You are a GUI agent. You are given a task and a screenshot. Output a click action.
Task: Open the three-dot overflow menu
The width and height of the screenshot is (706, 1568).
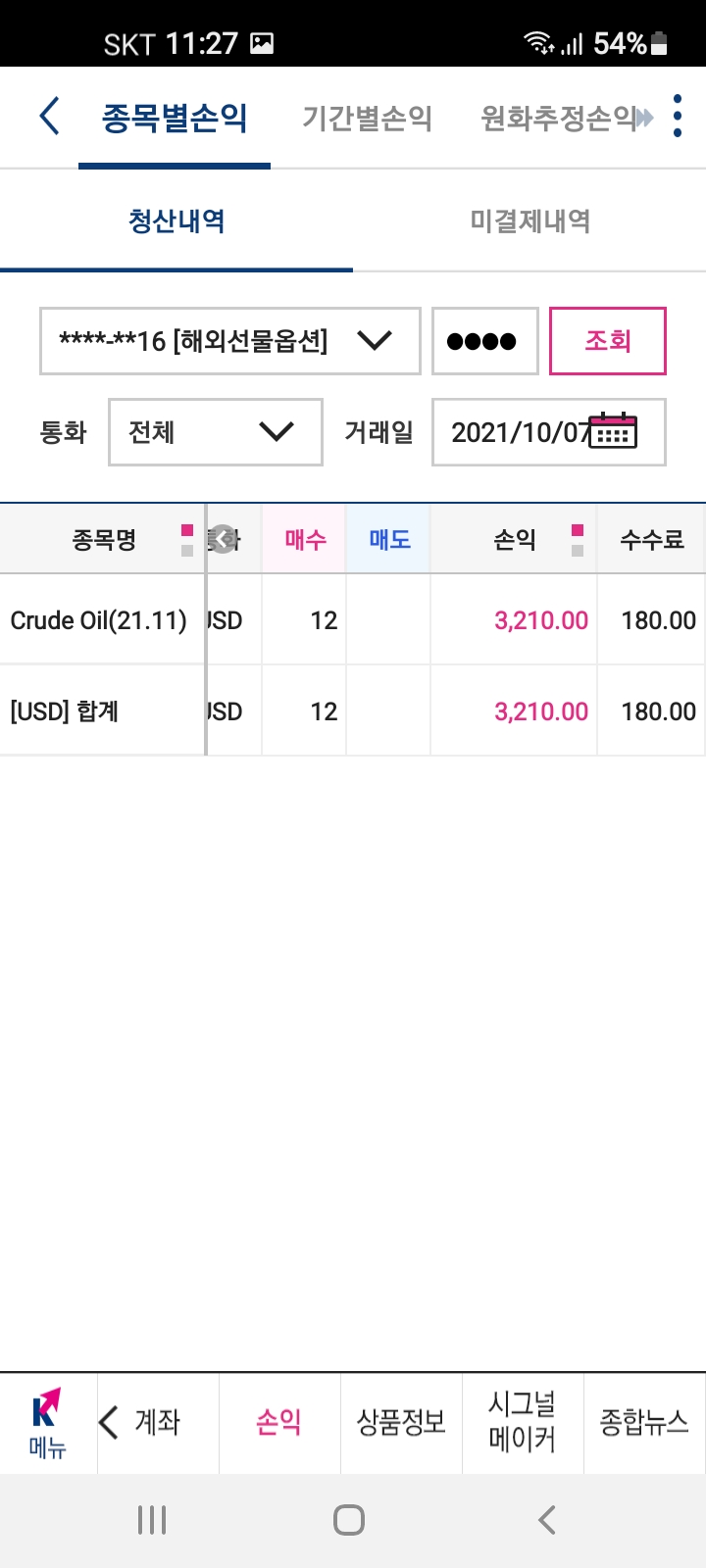click(x=678, y=117)
